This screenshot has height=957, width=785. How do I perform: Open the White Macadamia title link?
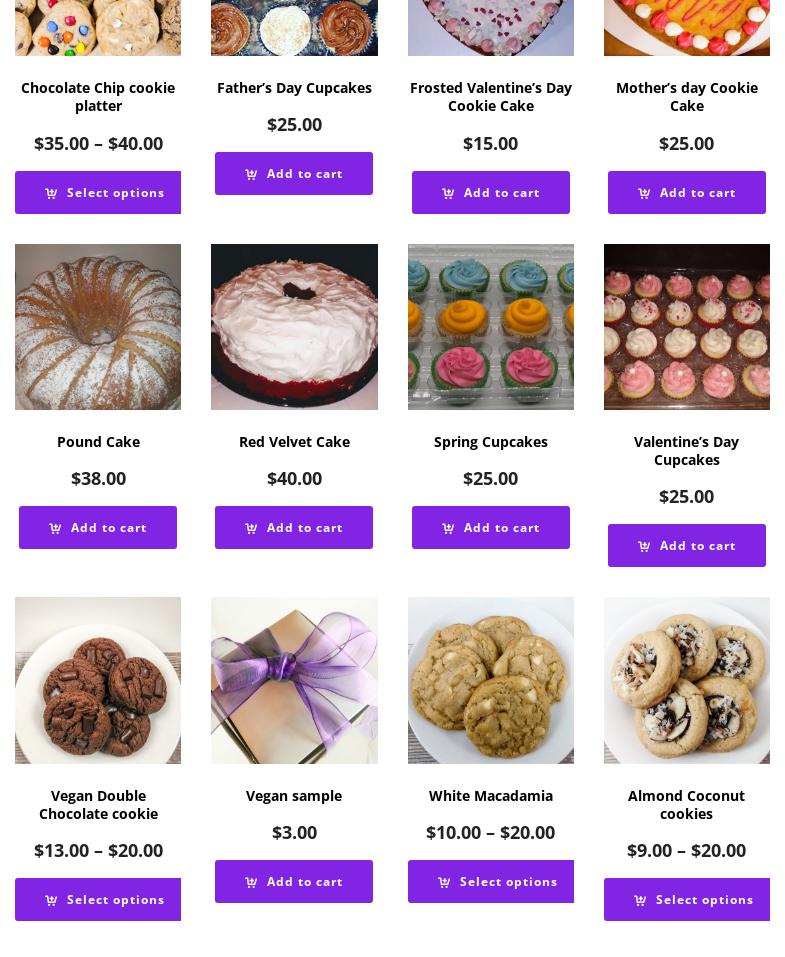(490, 796)
